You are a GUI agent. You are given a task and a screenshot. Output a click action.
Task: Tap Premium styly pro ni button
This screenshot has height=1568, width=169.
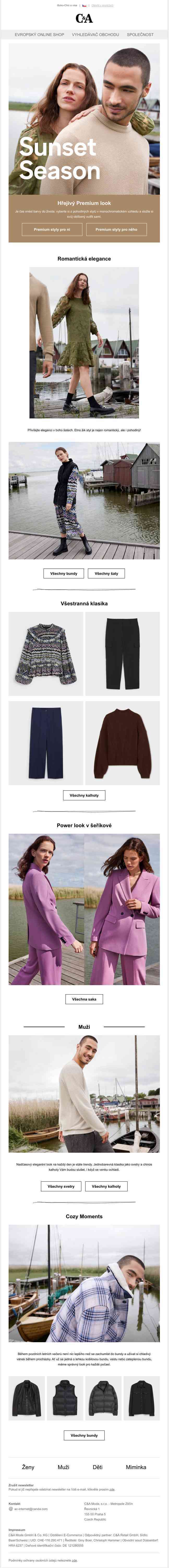click(52, 229)
